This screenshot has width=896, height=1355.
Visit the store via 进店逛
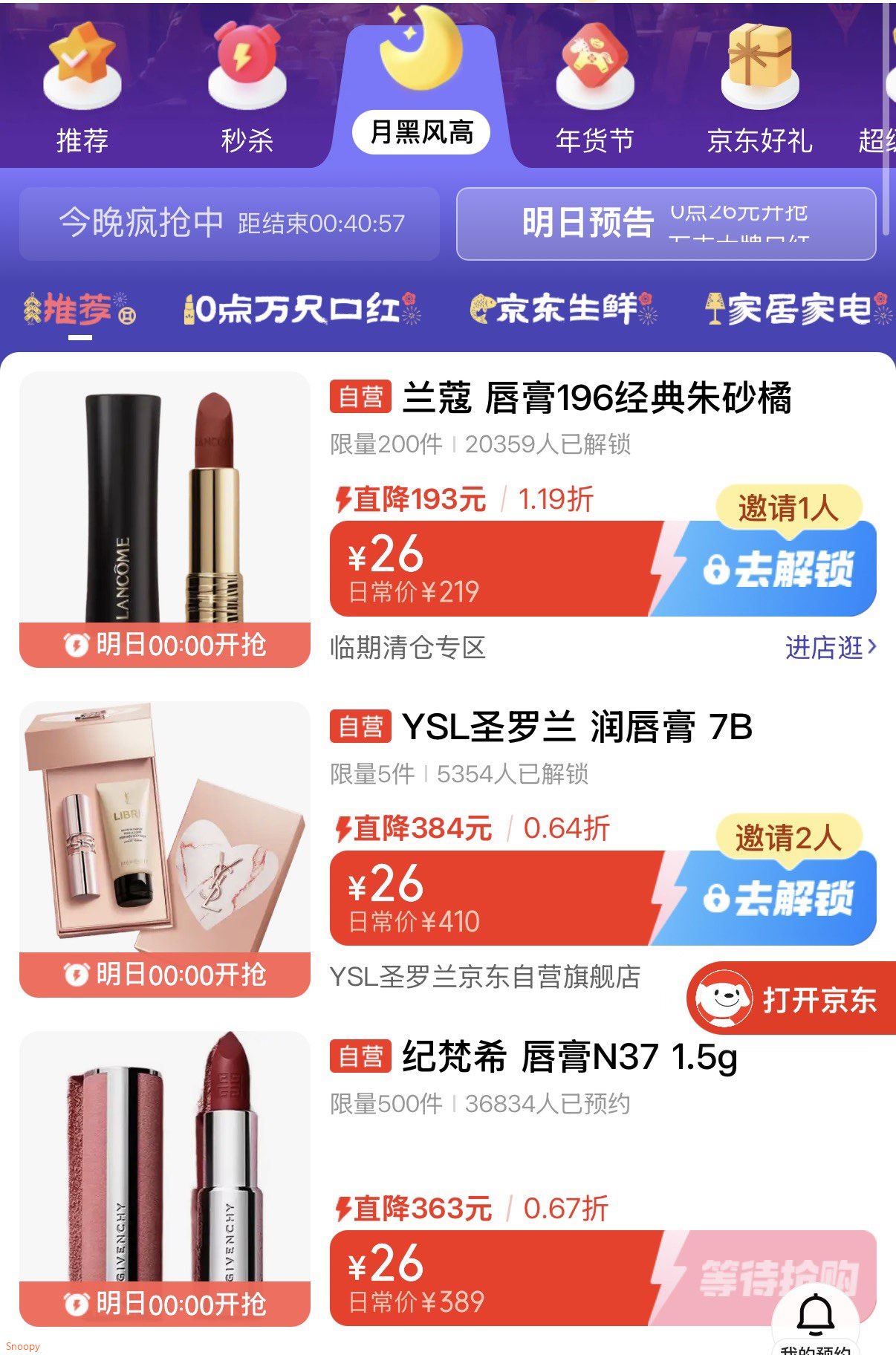pyautogui.click(x=831, y=647)
